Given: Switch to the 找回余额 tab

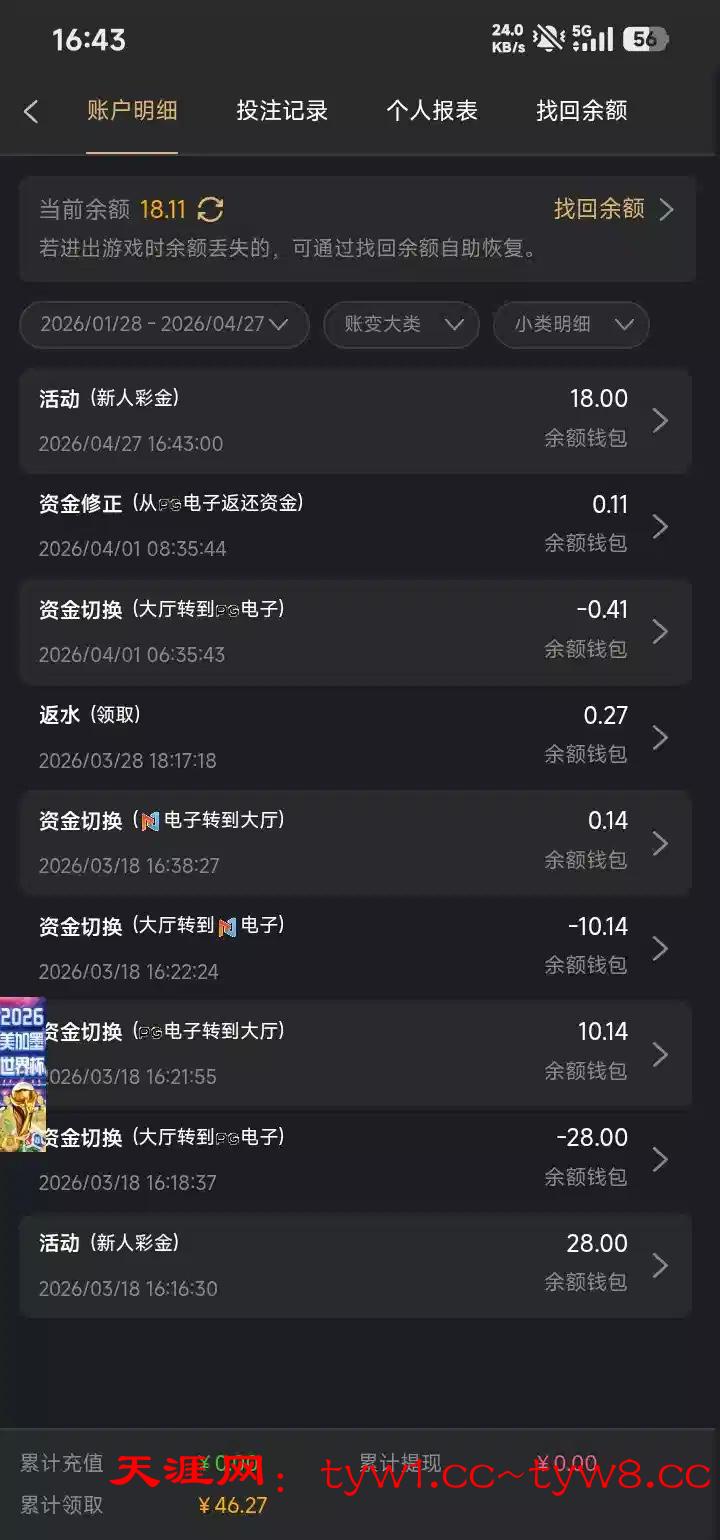Looking at the screenshot, I should pos(581,111).
